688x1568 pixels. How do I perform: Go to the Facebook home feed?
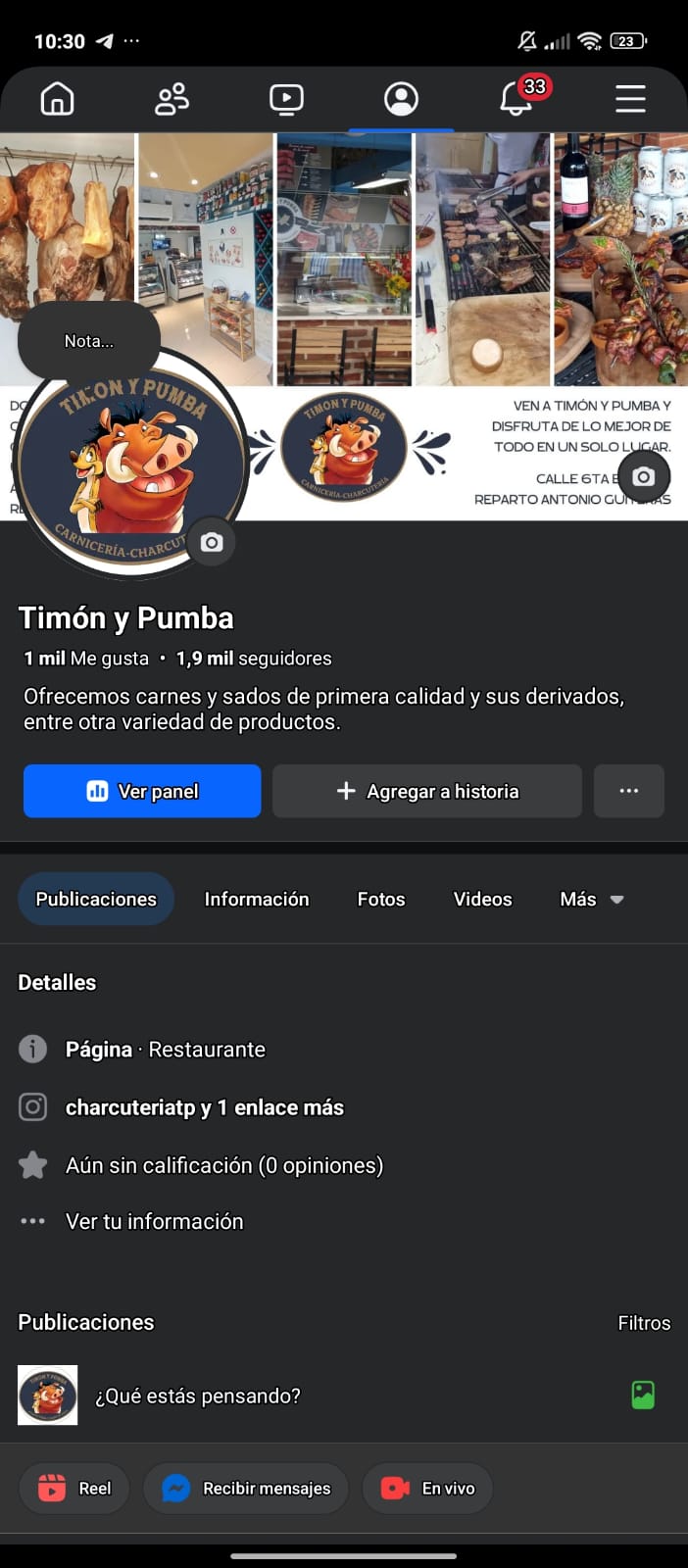click(57, 99)
